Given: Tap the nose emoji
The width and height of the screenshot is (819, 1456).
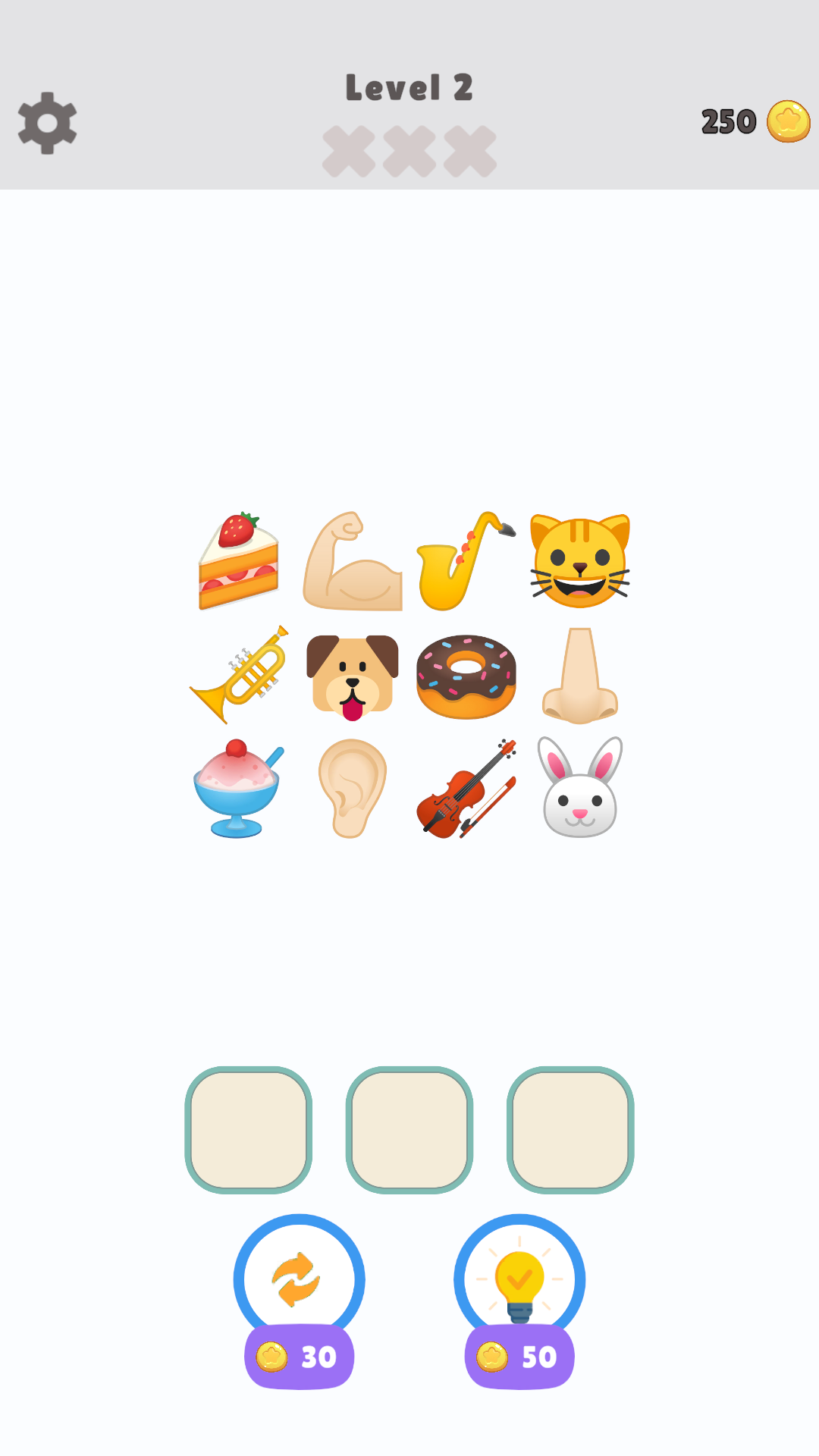Looking at the screenshot, I should pyautogui.click(x=580, y=676).
